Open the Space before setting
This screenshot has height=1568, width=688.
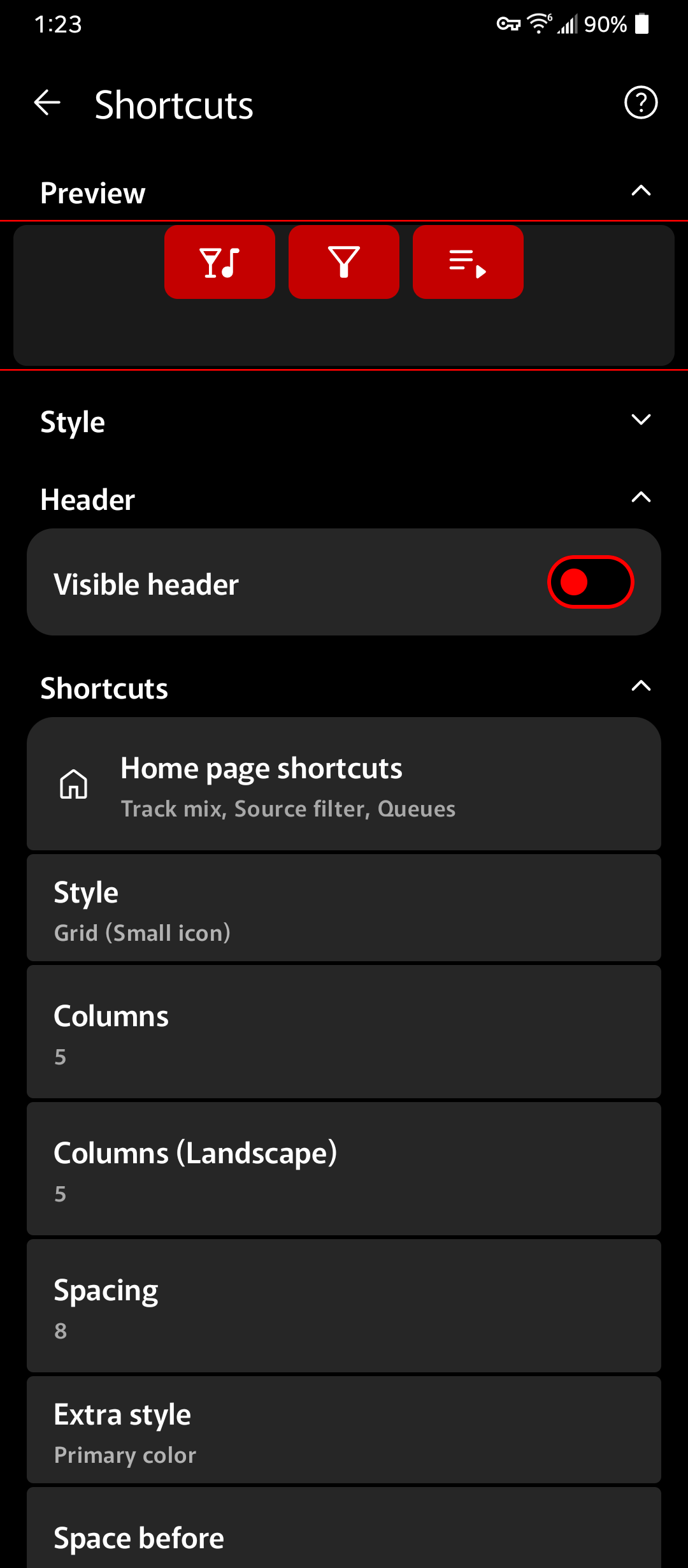pyautogui.click(x=344, y=1528)
